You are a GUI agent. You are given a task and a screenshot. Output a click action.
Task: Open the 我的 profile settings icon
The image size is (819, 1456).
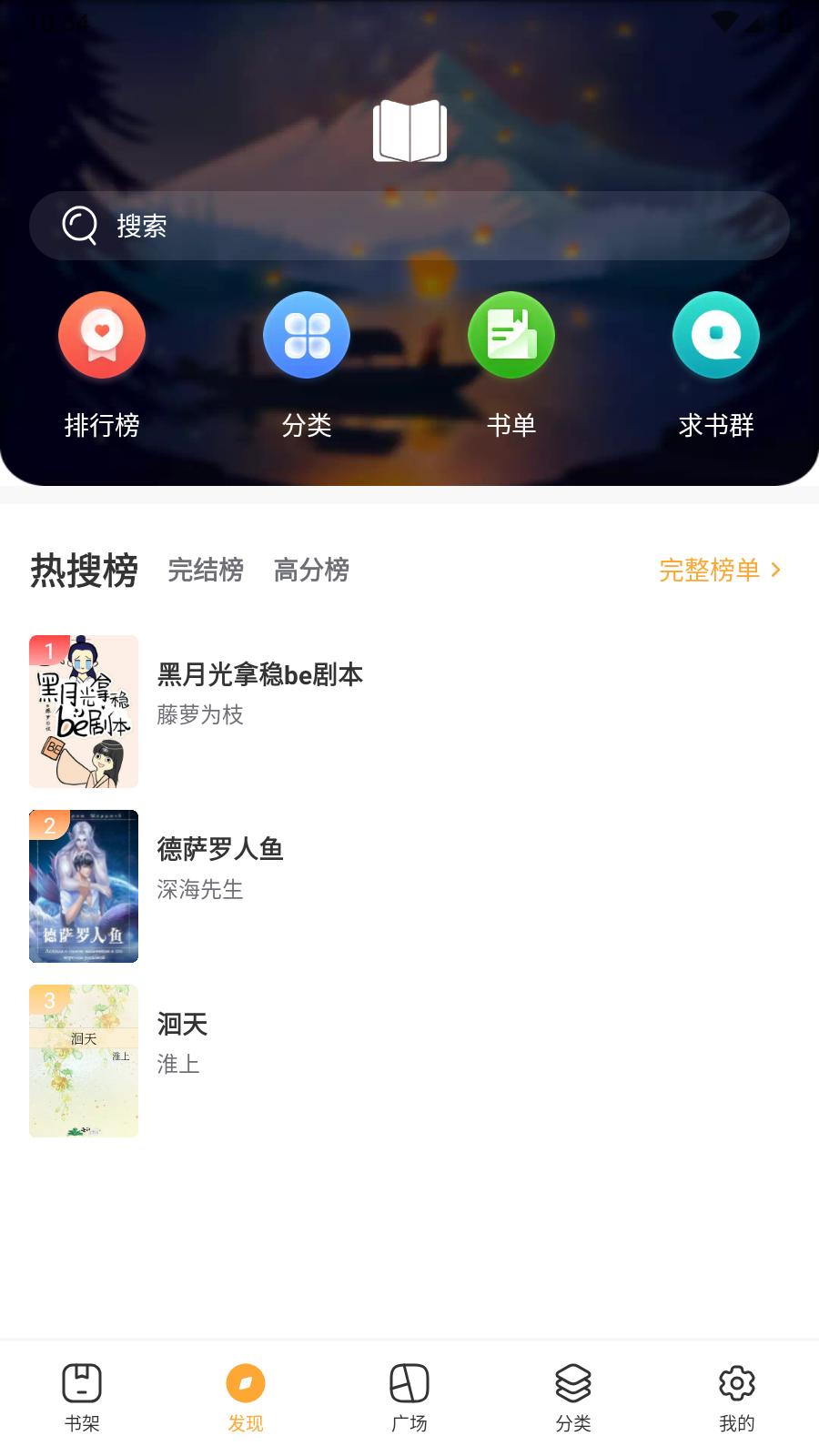pyautogui.click(x=737, y=1385)
